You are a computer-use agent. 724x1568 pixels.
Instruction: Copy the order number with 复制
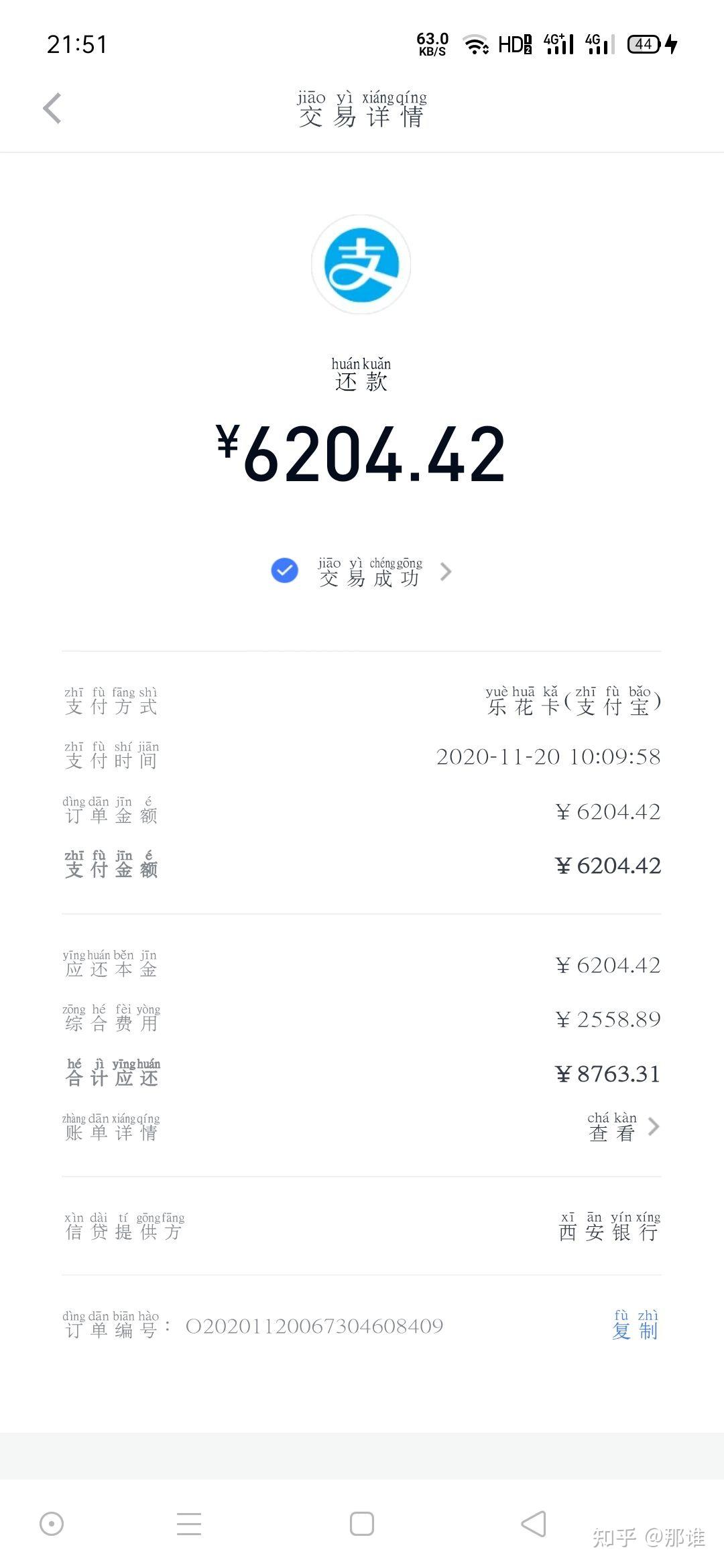point(635,1326)
